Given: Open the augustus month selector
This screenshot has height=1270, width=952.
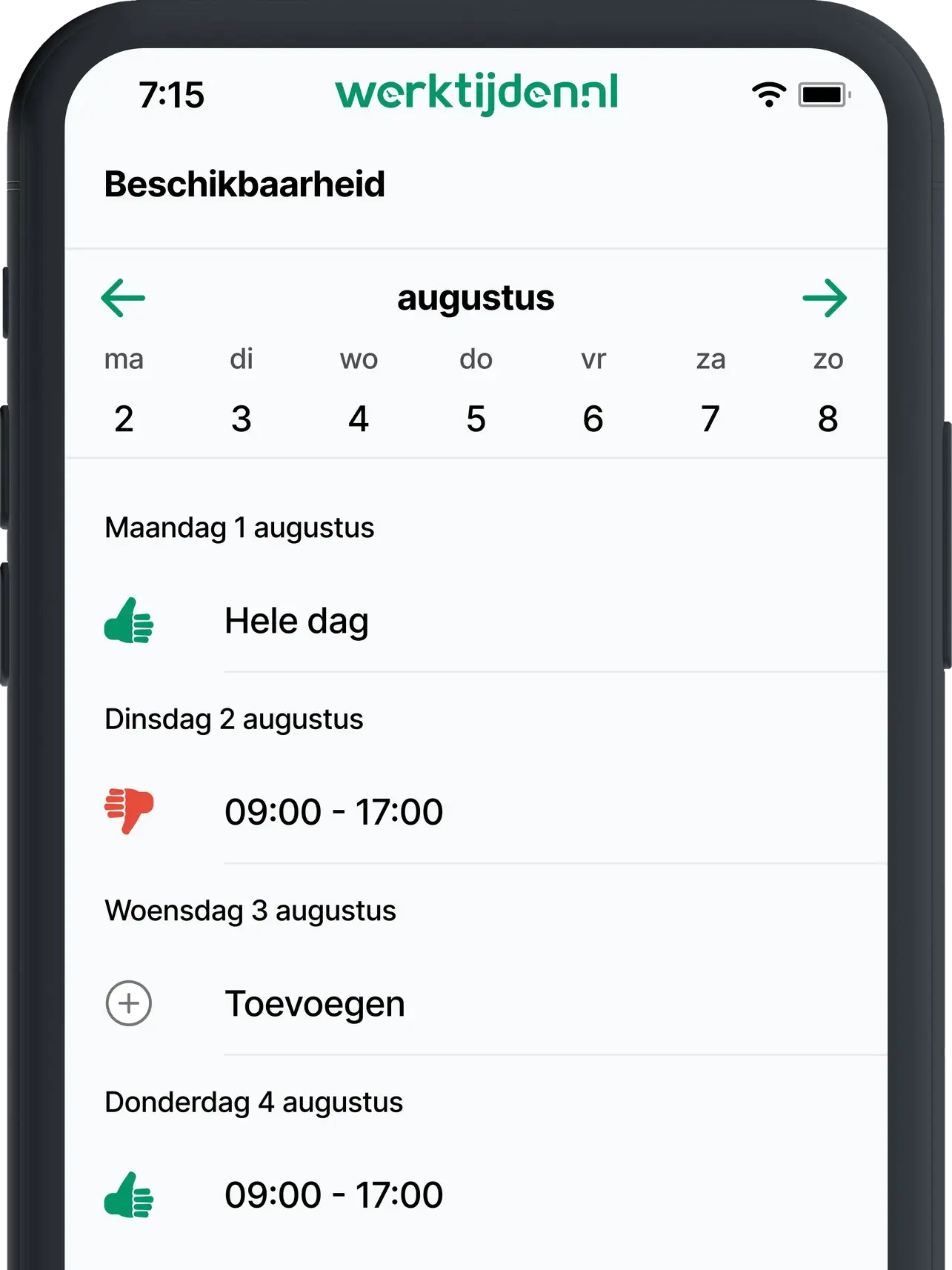Looking at the screenshot, I should 476,299.
